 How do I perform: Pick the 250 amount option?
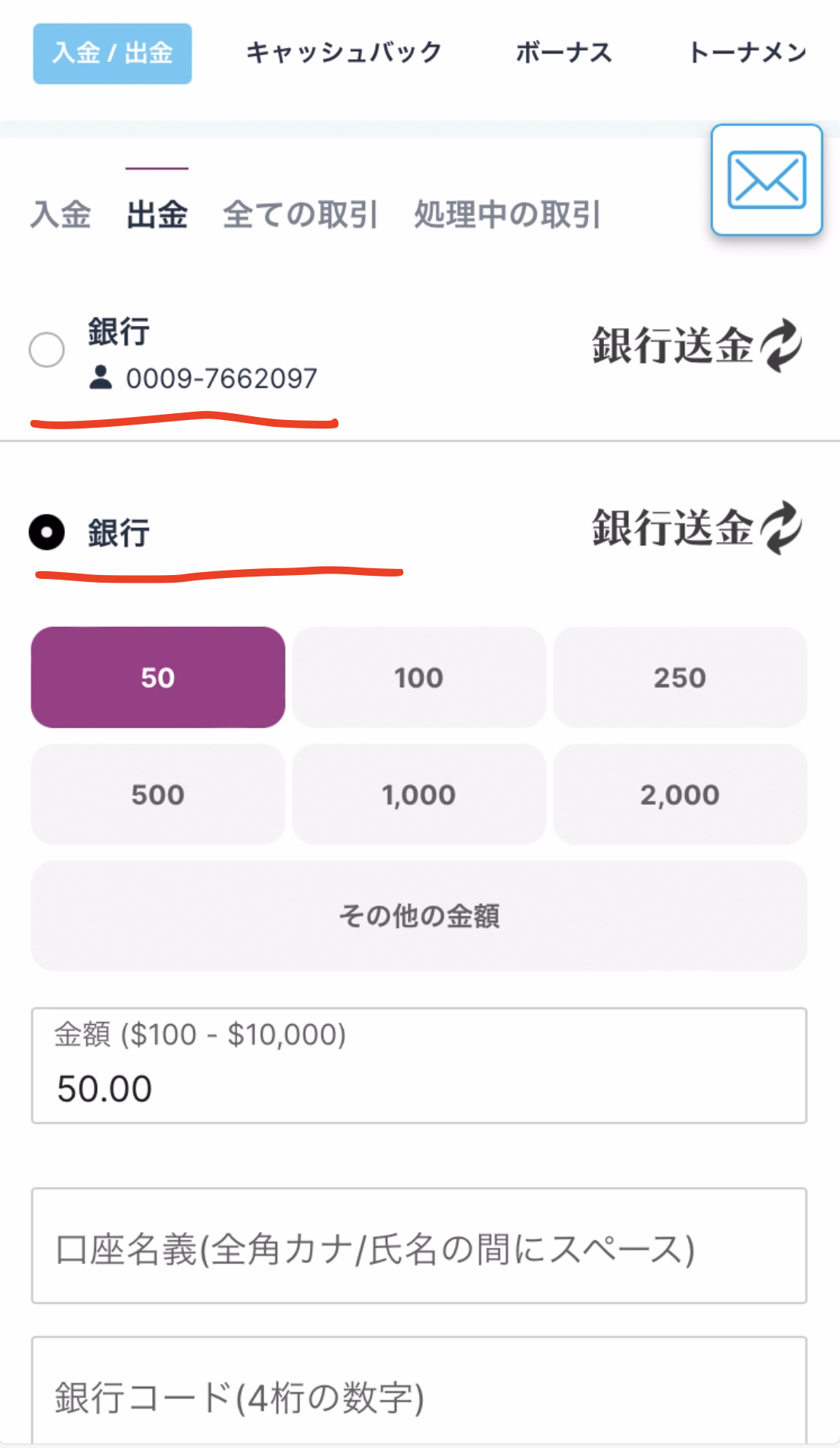click(680, 677)
